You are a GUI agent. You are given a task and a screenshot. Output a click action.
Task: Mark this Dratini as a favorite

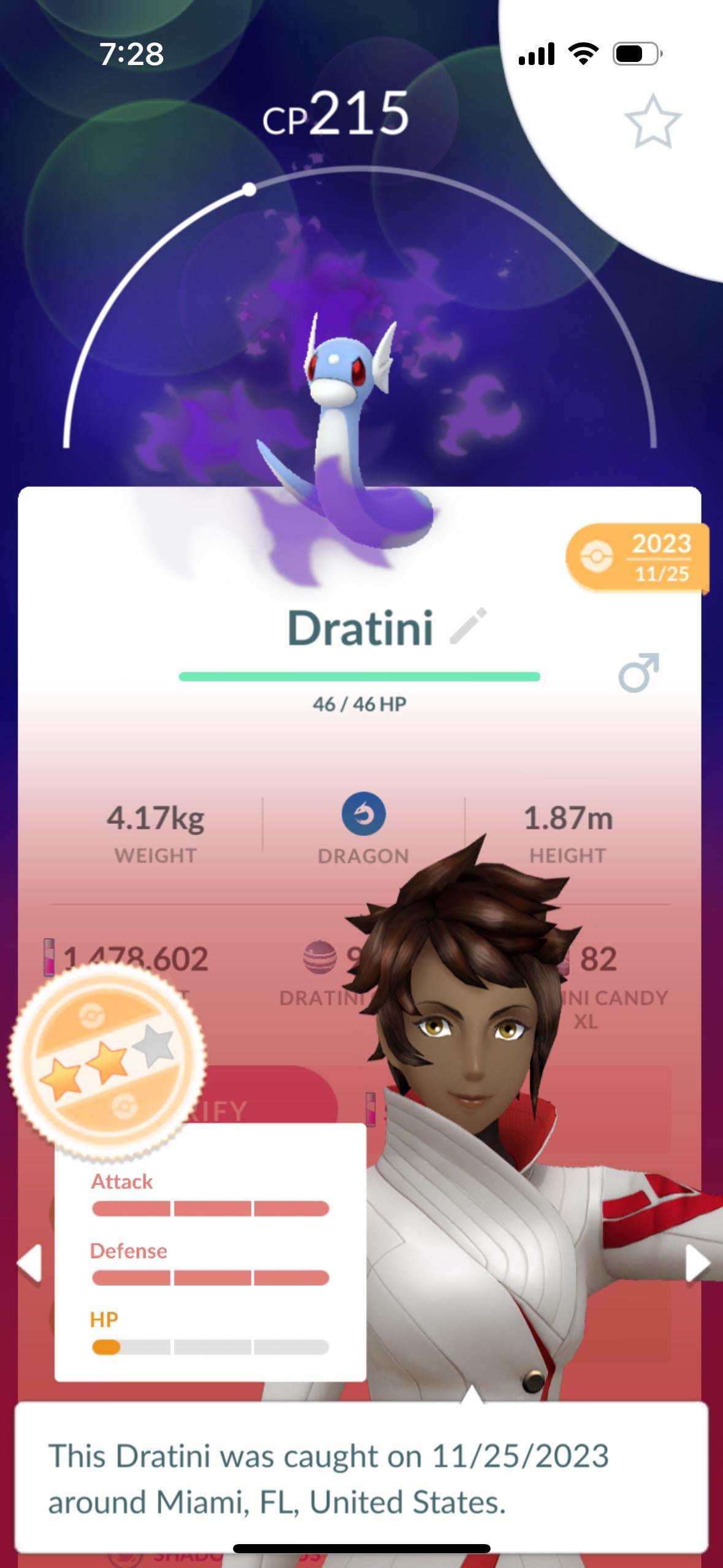click(652, 121)
